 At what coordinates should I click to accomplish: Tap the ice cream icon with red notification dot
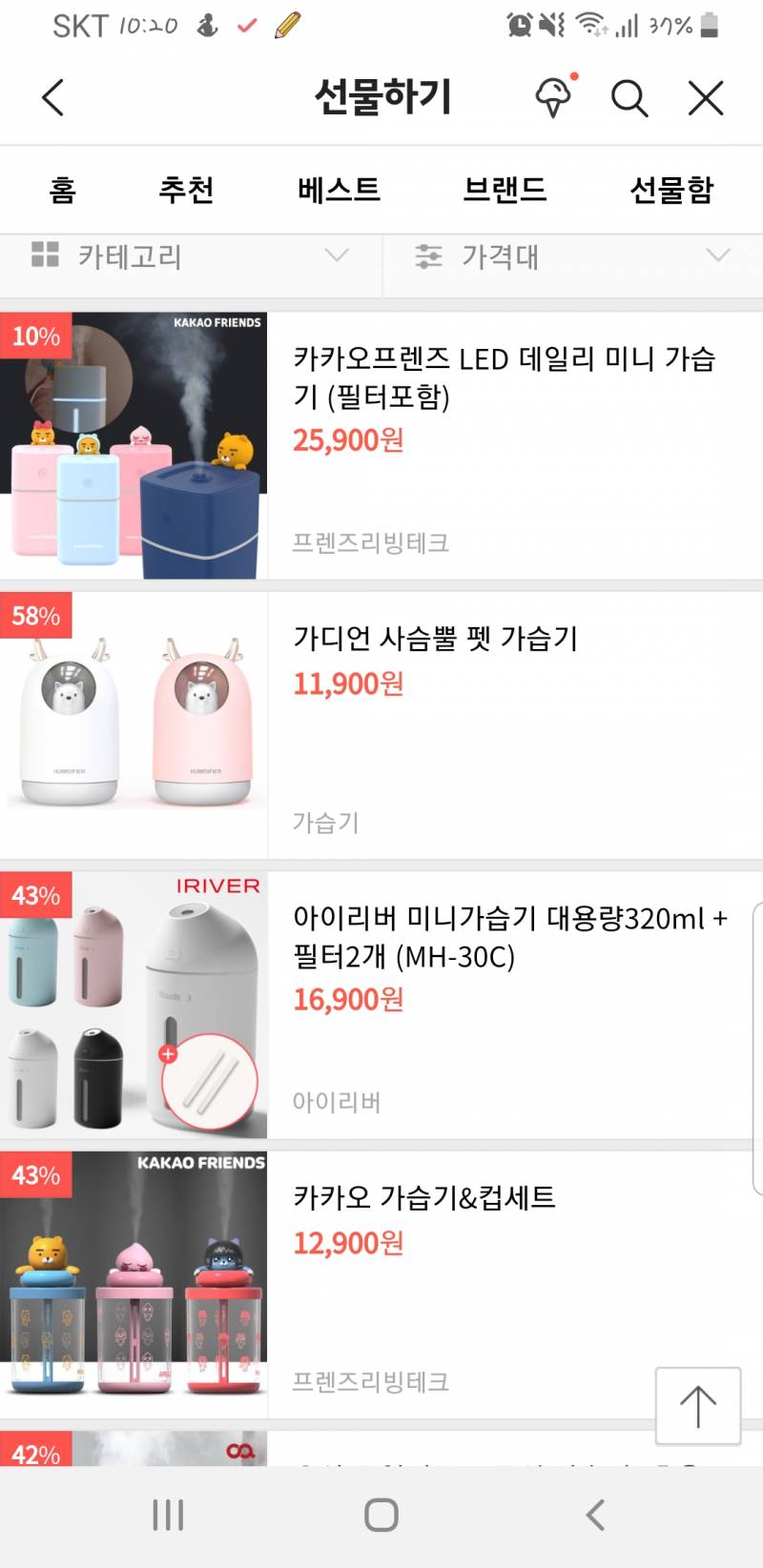point(554,97)
